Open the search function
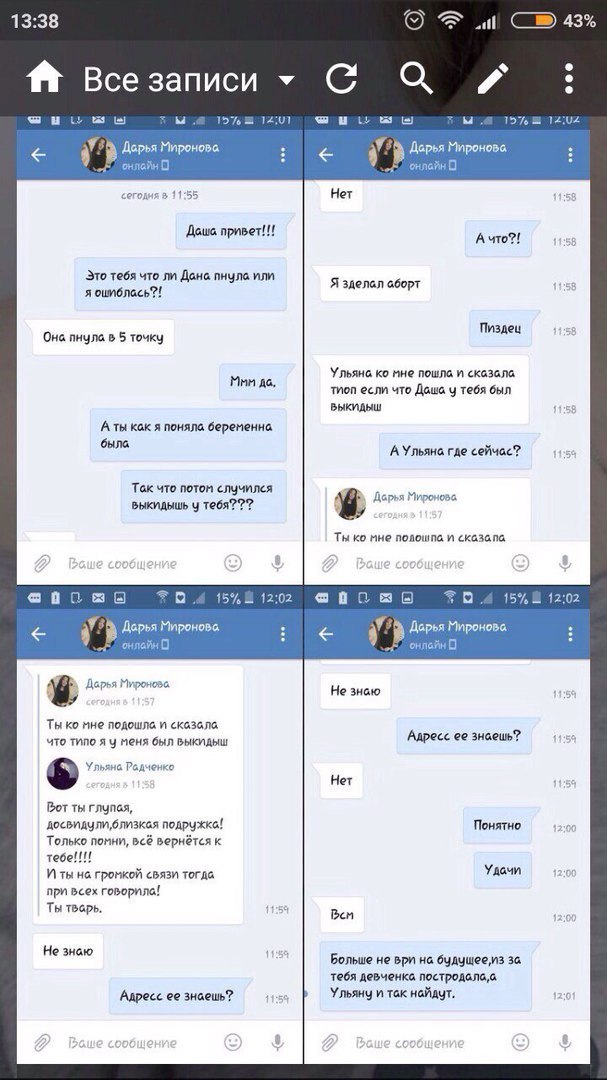The image size is (607, 1080). [x=416, y=78]
